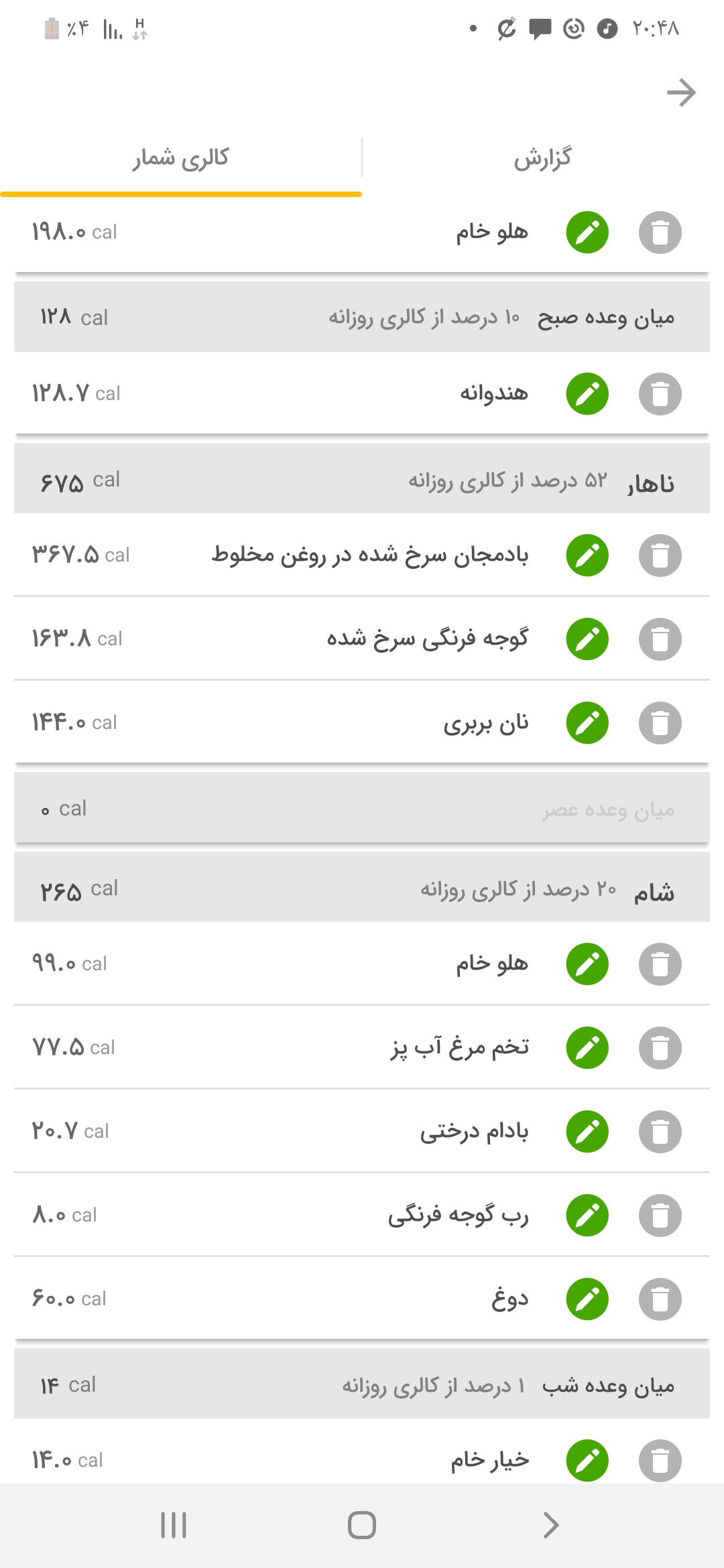Screen dimensions: 724x1568
Task: Remove گوجه فرنگی سرخ شده from lunch
Action: [x=660, y=639]
